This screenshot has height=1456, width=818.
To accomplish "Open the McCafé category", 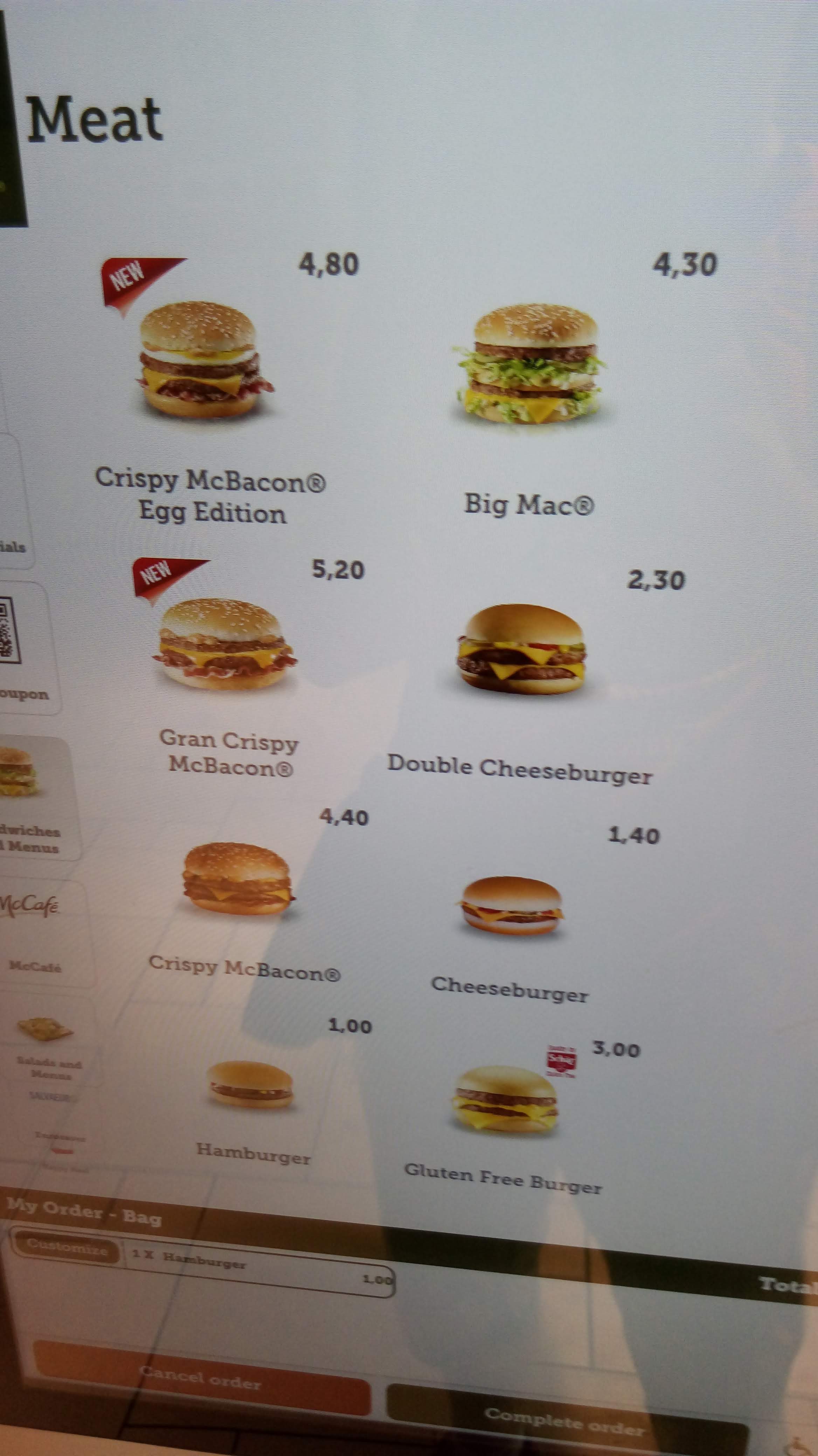I will click(x=37, y=933).
